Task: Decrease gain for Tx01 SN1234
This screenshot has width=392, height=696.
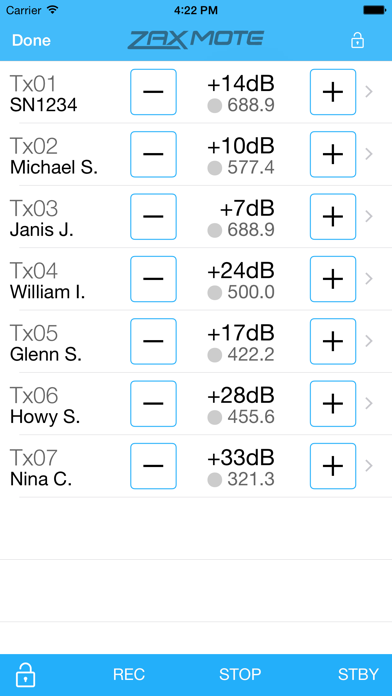Action: [x=153, y=92]
